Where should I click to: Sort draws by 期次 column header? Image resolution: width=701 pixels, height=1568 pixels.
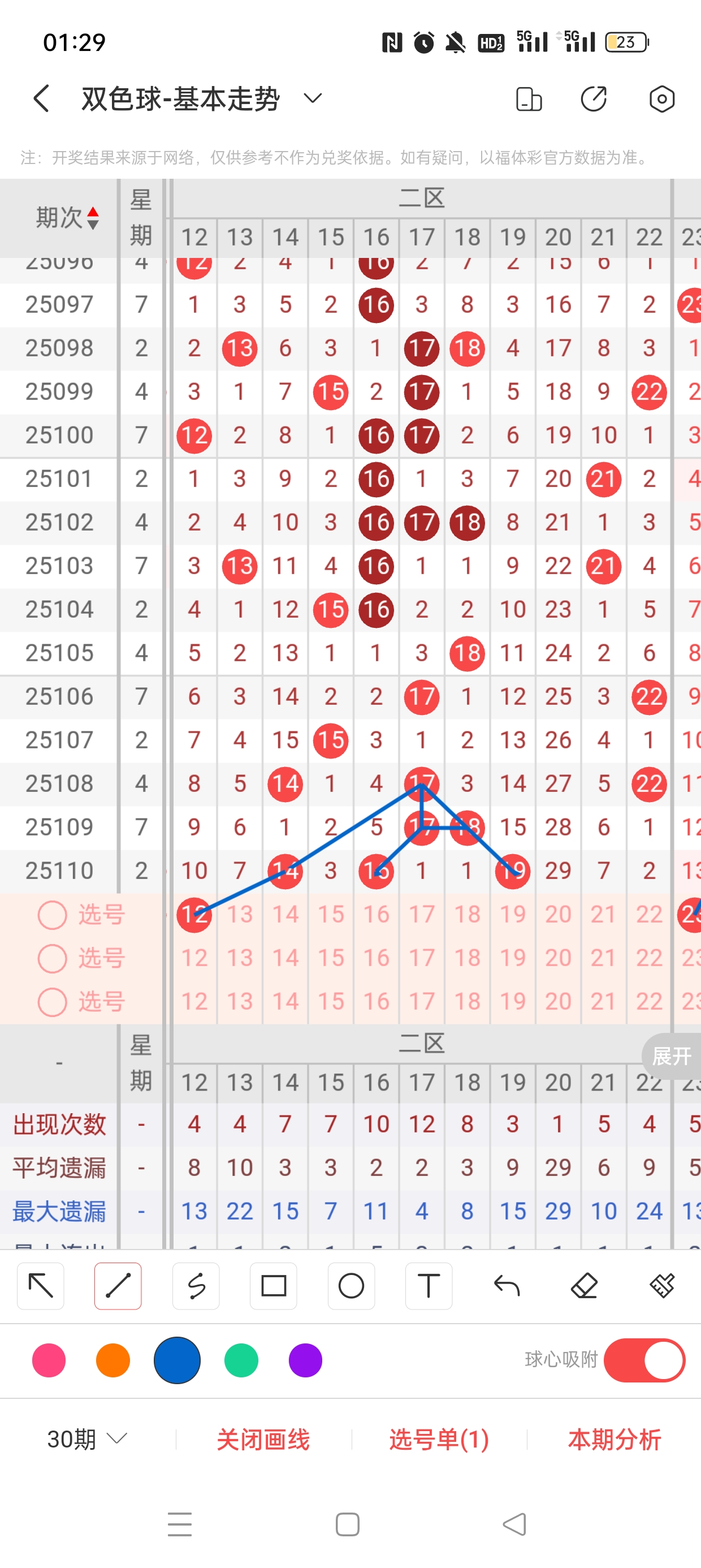[x=66, y=217]
